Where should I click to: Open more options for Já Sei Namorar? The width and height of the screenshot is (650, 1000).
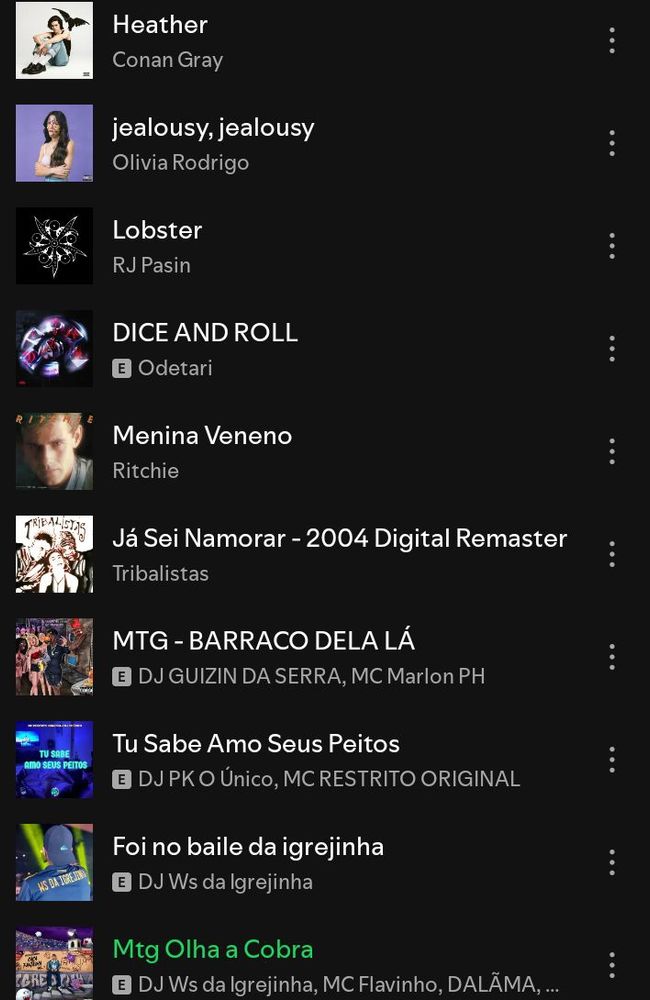(x=612, y=555)
